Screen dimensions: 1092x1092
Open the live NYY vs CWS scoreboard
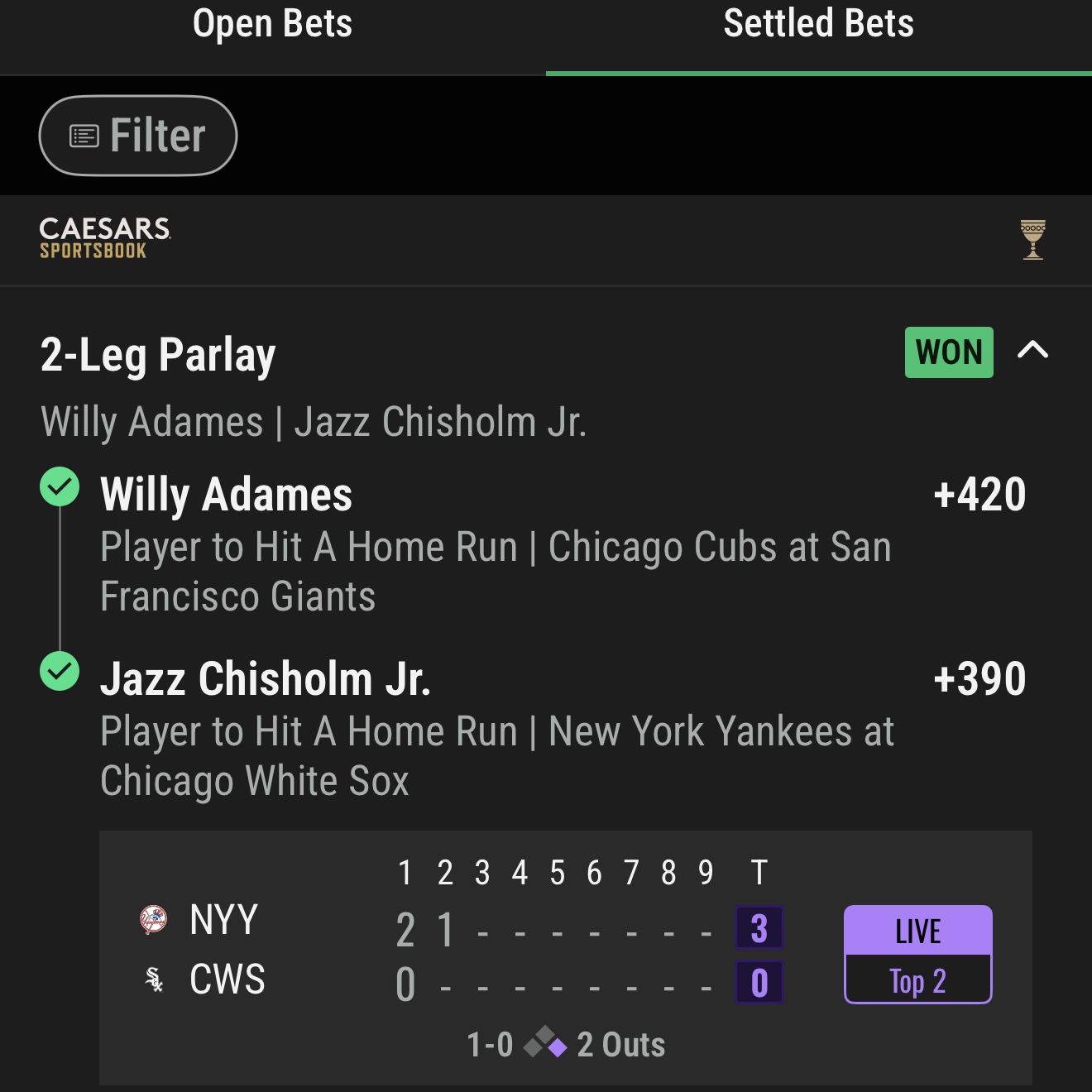tap(565, 957)
